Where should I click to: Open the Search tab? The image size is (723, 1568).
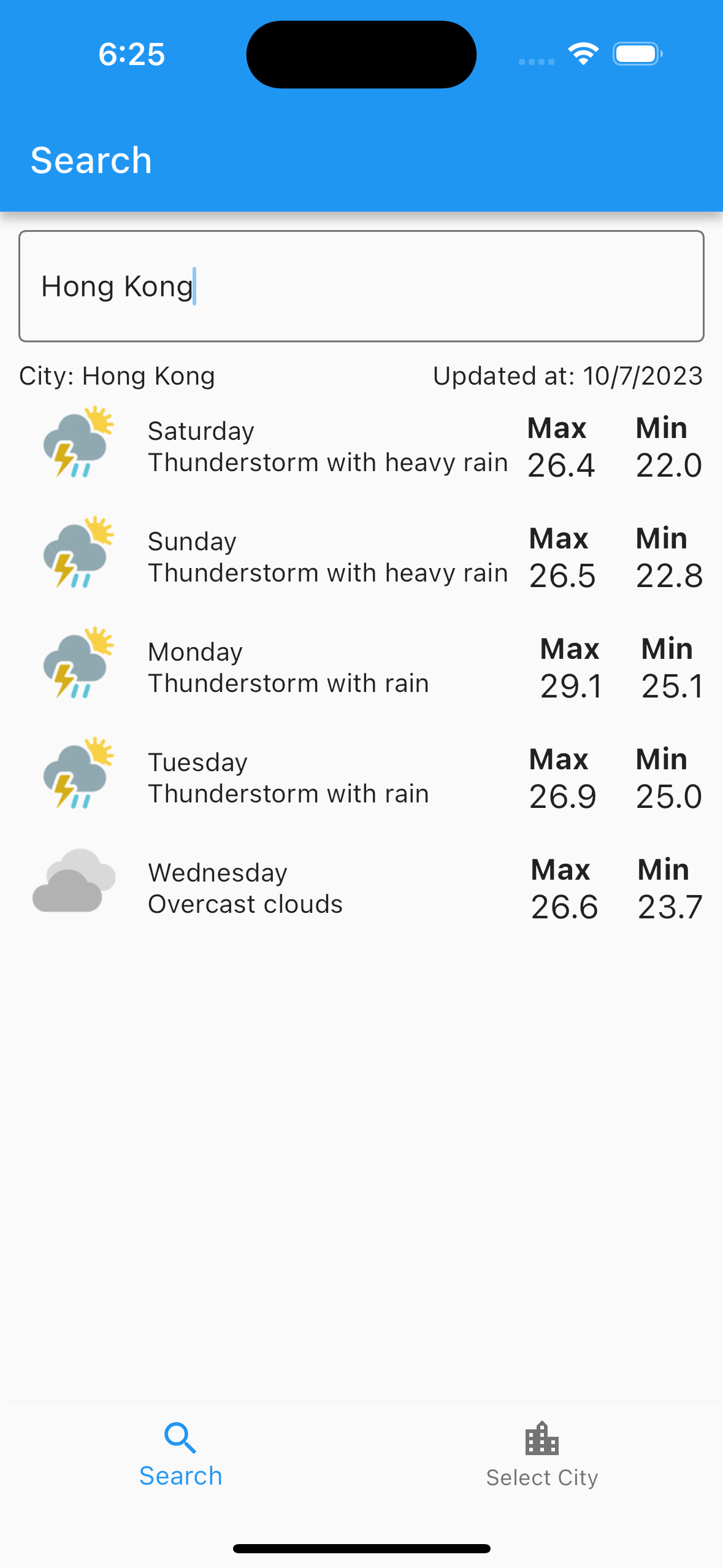[180, 1455]
